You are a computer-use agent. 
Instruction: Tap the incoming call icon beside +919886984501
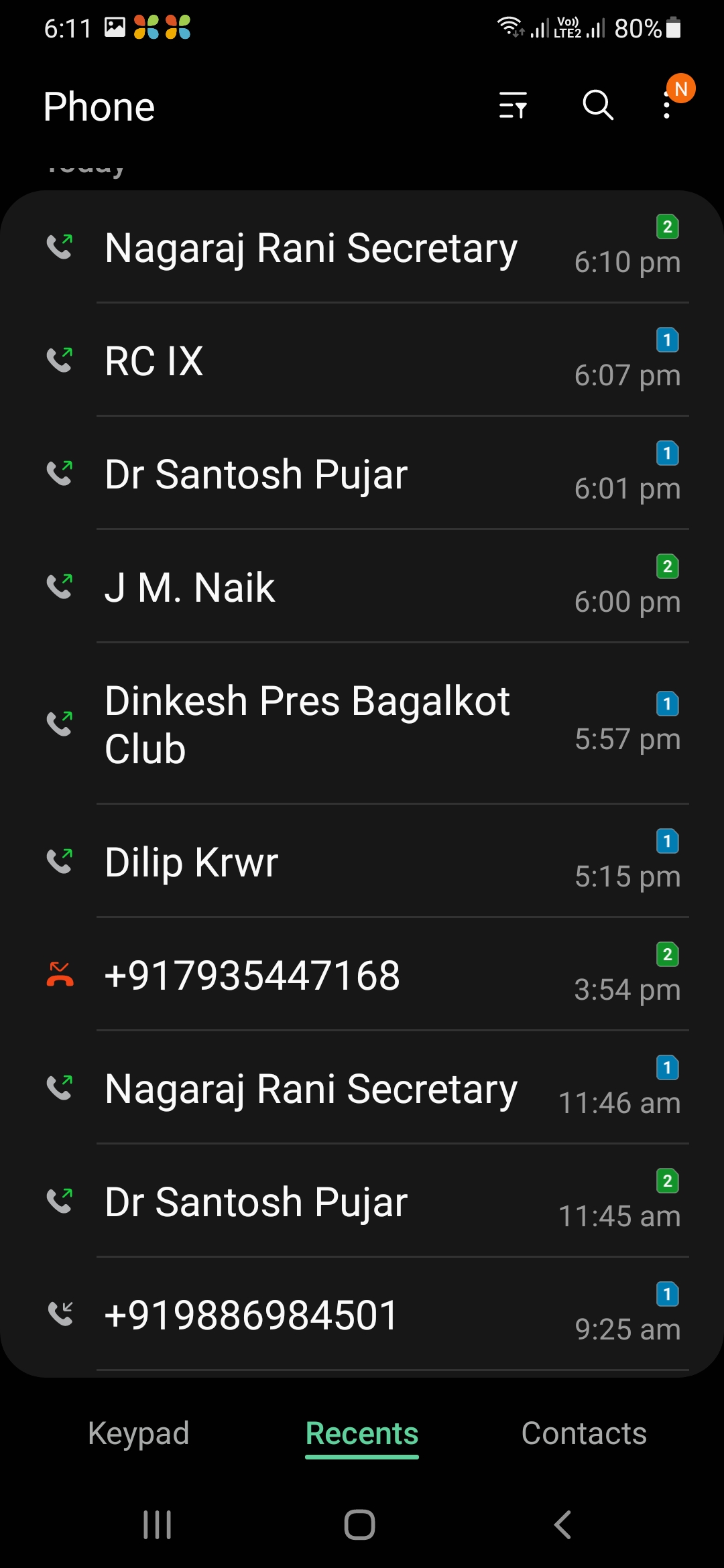61,1314
